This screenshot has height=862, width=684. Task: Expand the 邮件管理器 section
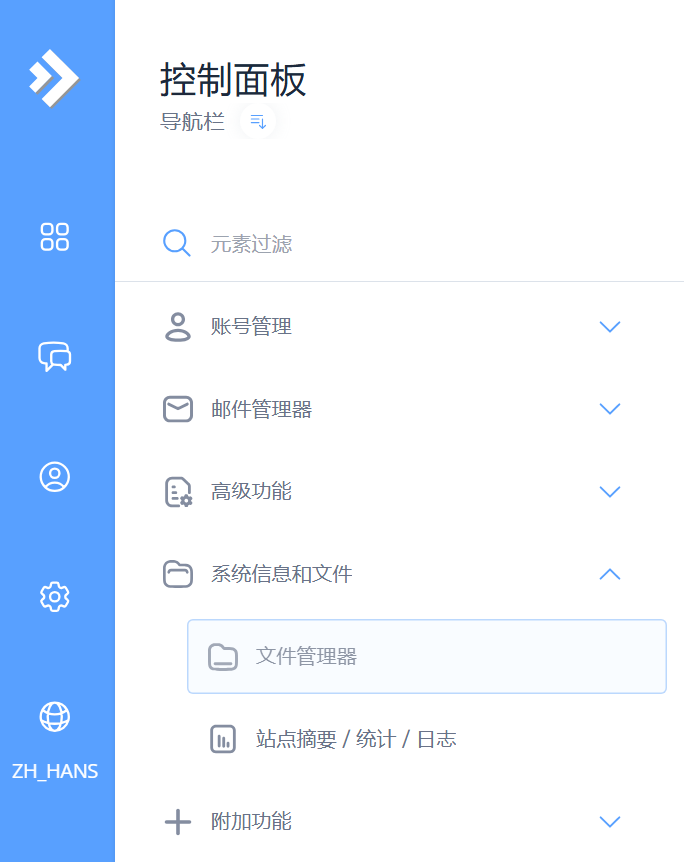[609, 409]
